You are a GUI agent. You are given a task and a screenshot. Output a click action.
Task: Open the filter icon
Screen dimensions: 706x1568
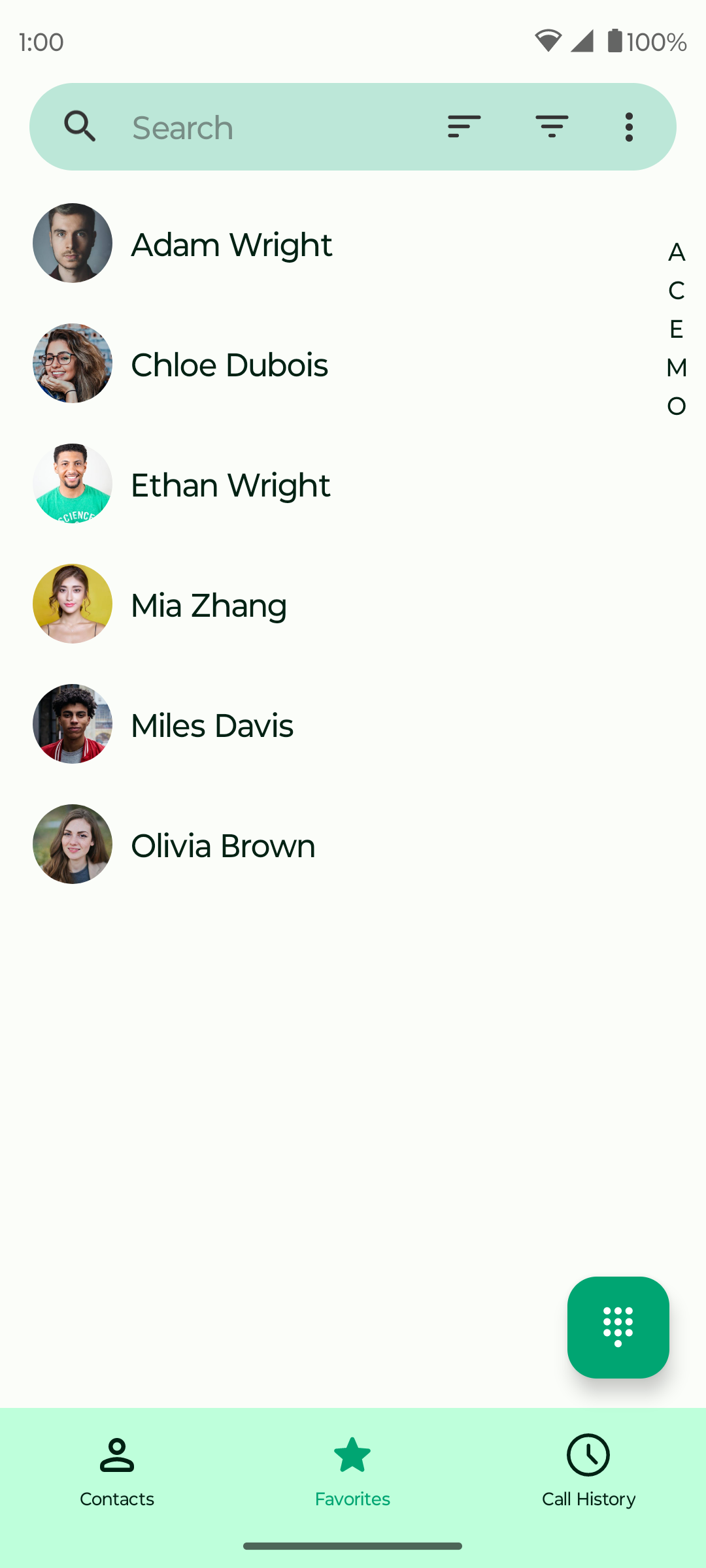[552, 127]
